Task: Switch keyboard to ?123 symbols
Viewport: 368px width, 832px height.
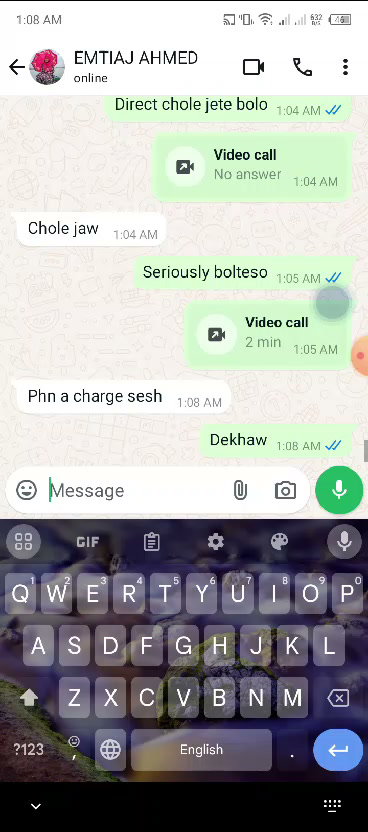Action: [28, 749]
